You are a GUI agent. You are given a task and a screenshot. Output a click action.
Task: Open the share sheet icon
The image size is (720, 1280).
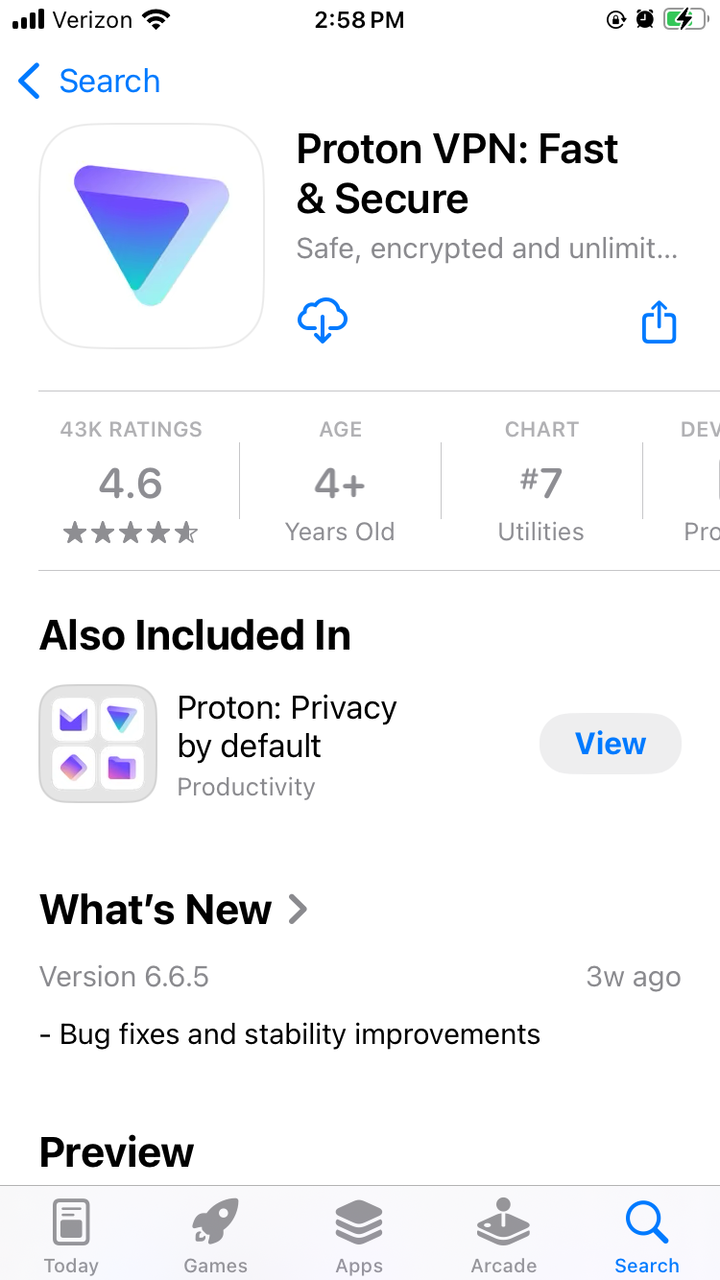658,322
